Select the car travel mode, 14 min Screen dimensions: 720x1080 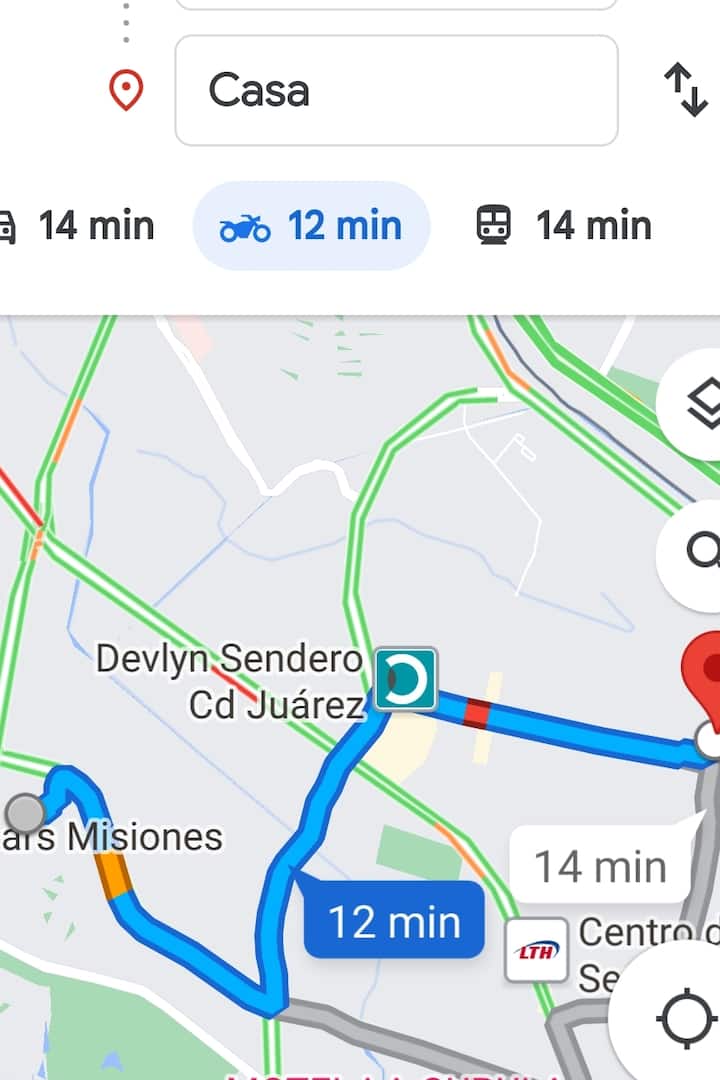point(80,226)
